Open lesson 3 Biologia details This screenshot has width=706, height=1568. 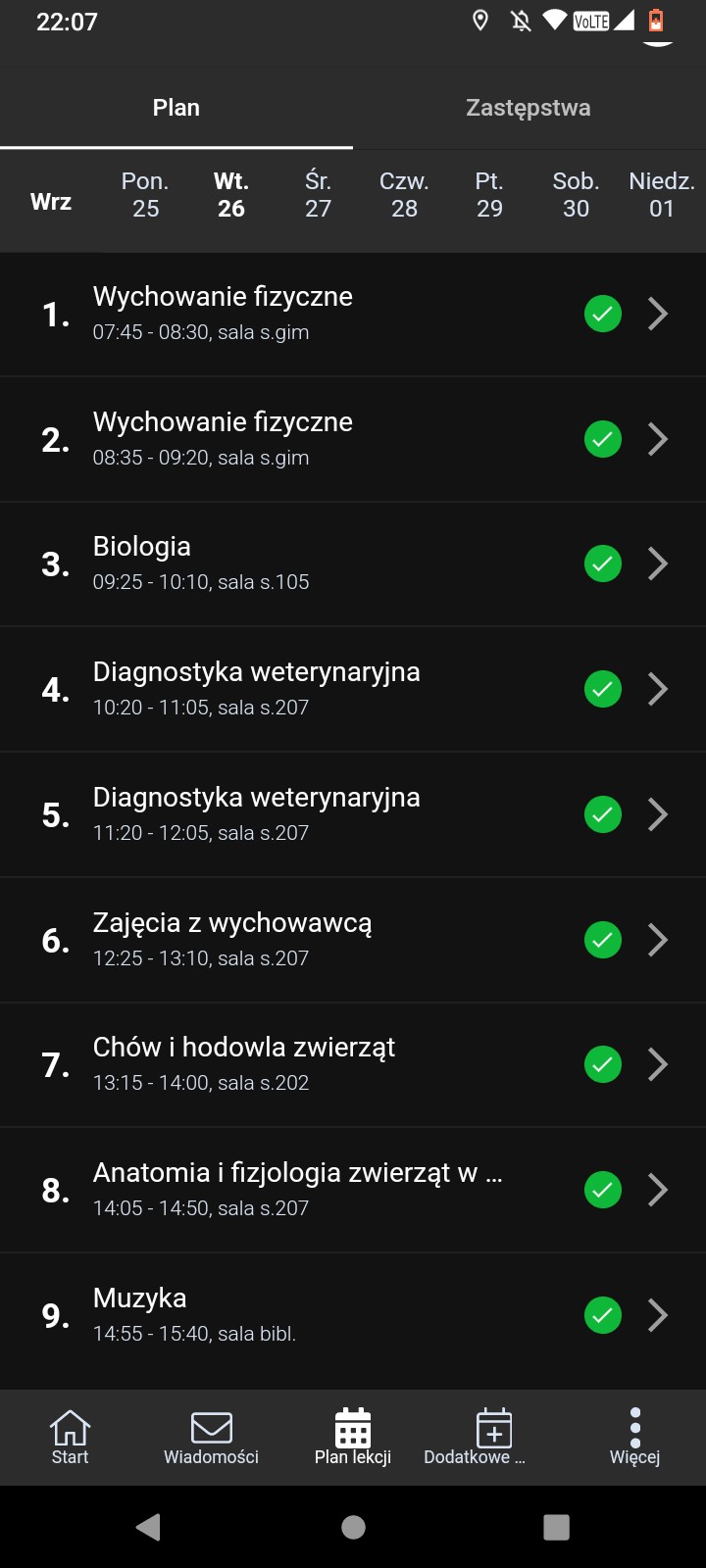(353, 563)
